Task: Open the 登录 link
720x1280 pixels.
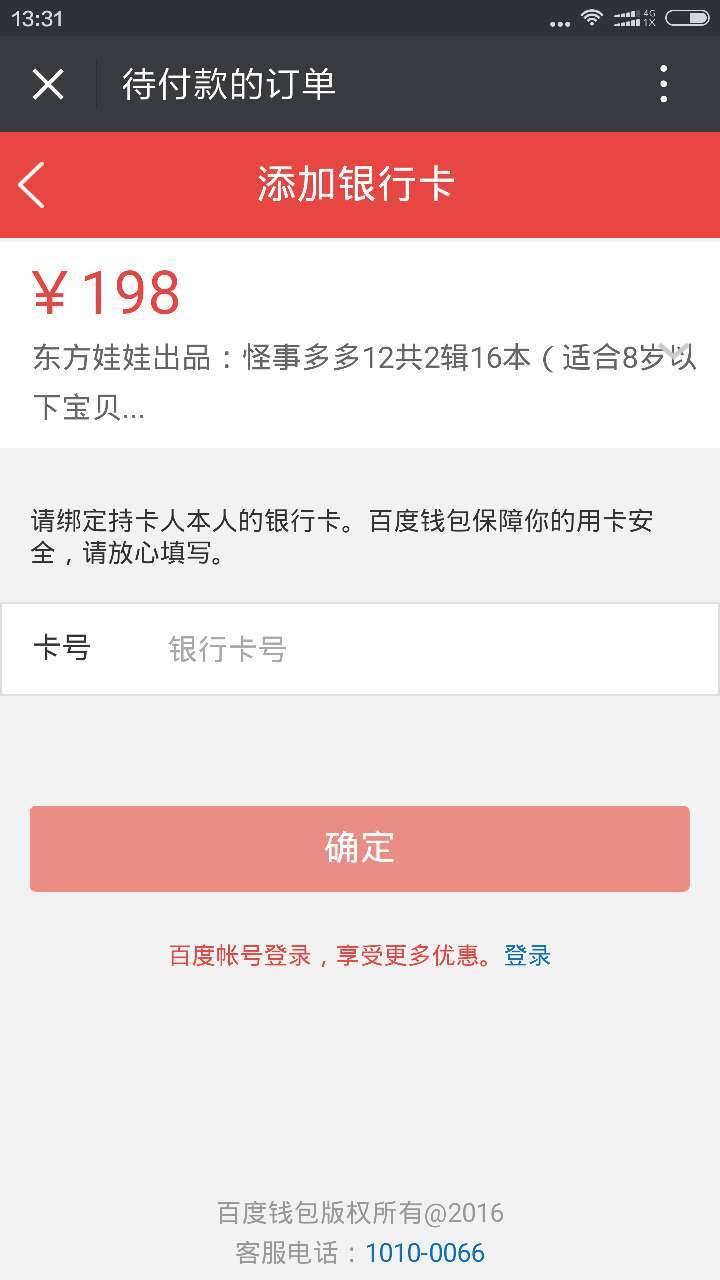Action: pos(527,956)
